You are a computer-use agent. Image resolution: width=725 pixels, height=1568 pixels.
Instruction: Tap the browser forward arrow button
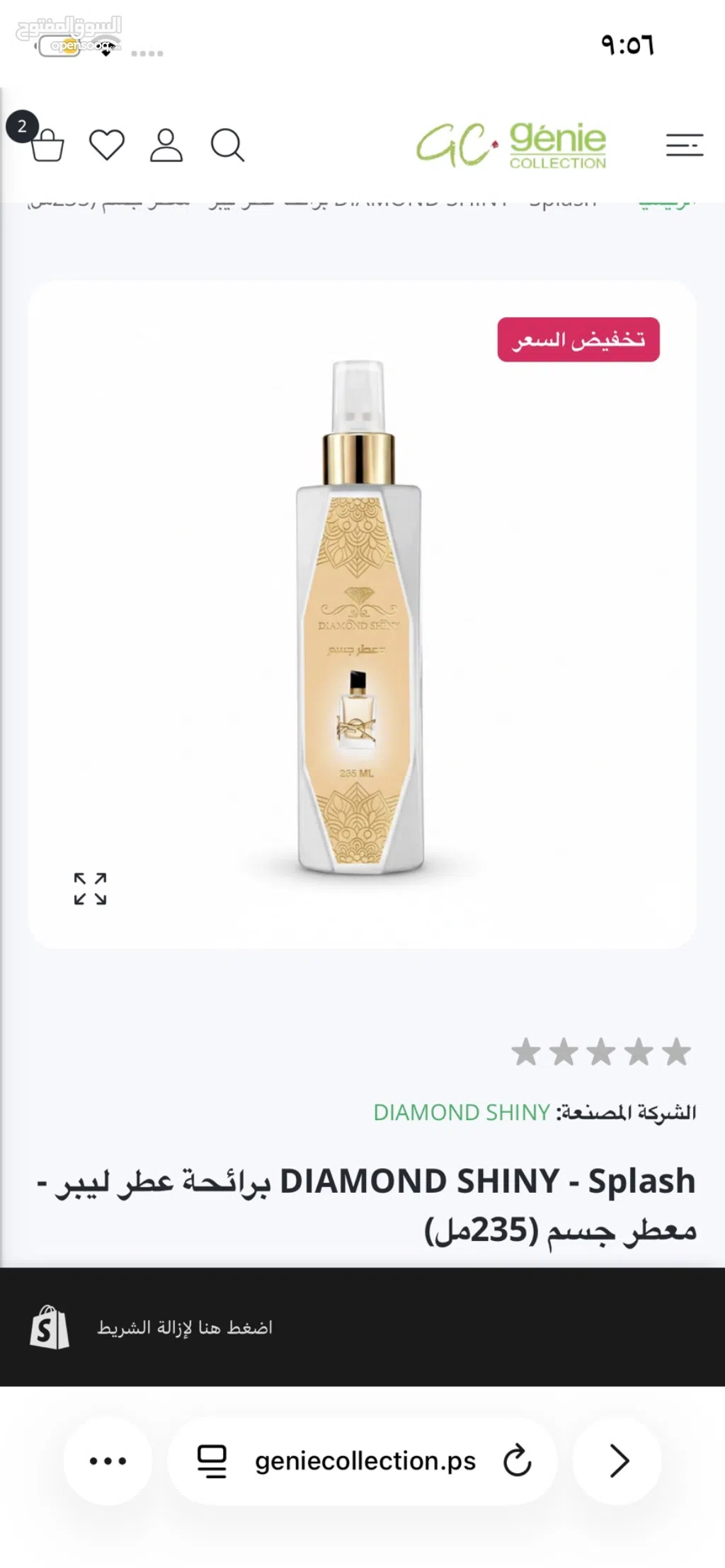(618, 1460)
